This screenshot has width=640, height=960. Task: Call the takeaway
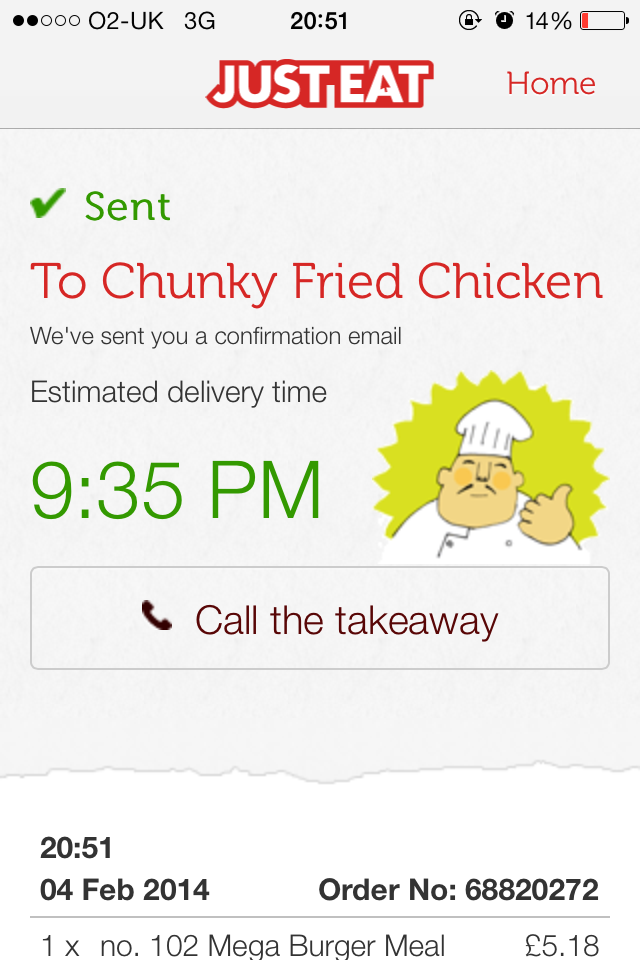[x=320, y=619]
